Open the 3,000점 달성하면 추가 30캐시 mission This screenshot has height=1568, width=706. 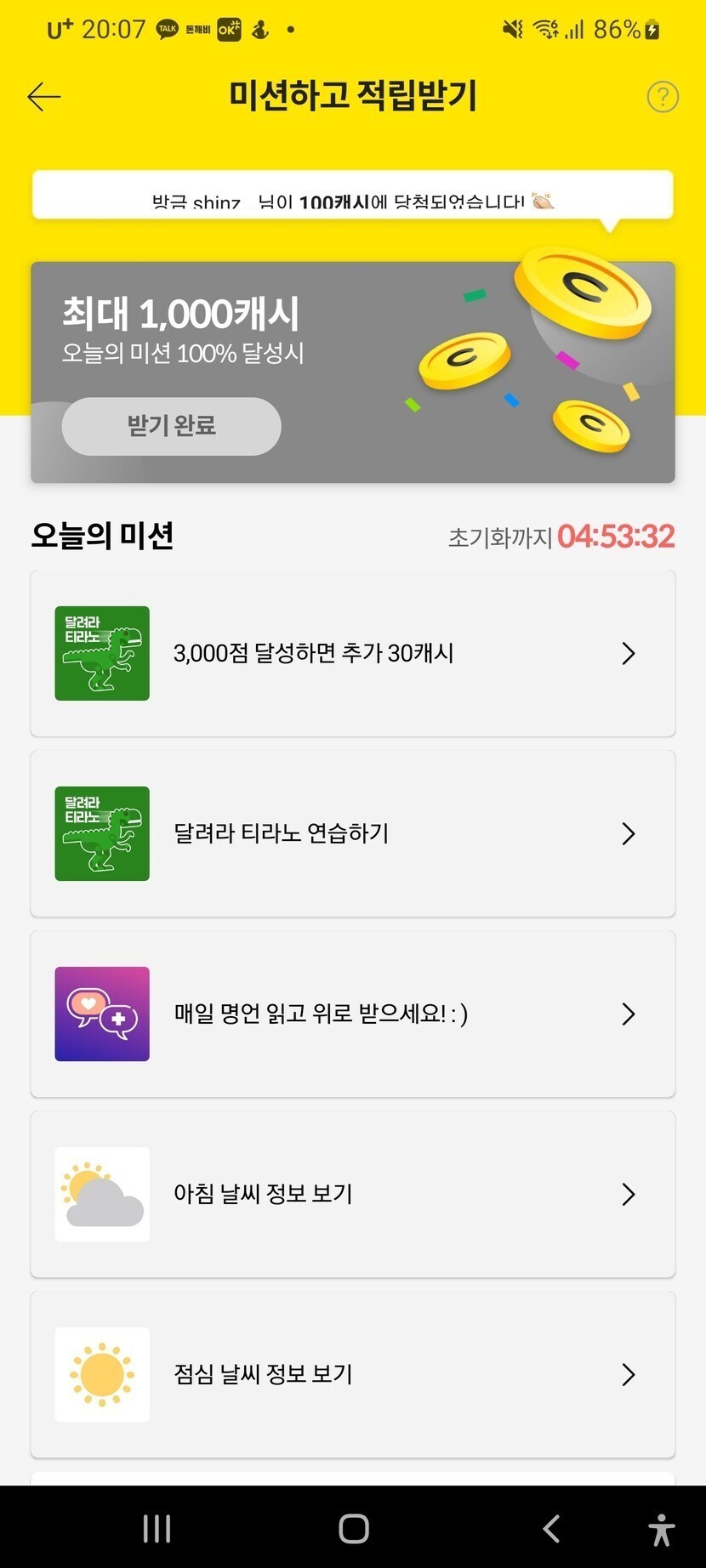click(x=352, y=653)
